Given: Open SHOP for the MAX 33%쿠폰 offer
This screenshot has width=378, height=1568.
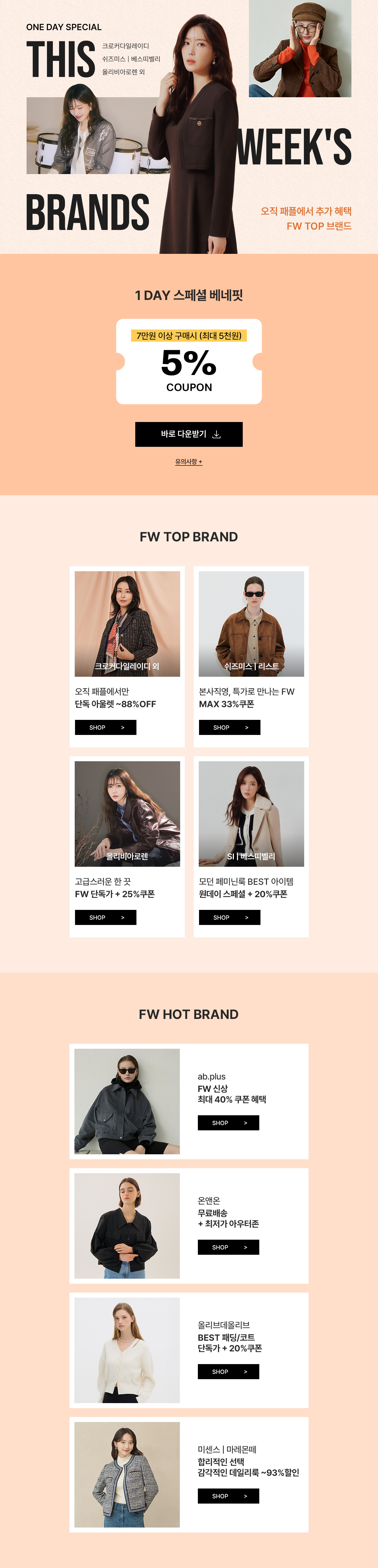Looking at the screenshot, I should coord(229,727).
